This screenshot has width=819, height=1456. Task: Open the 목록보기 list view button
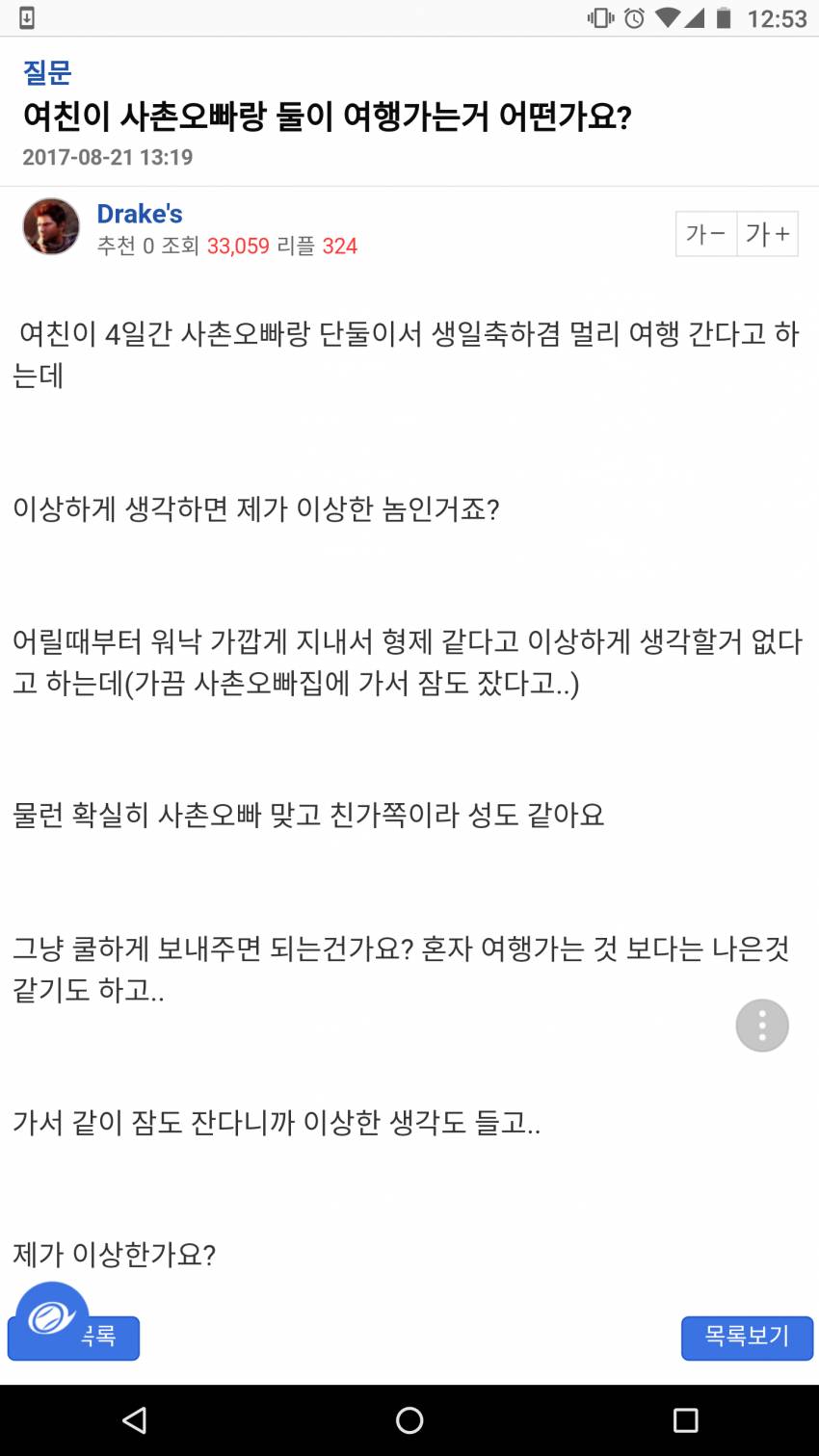[x=747, y=1338]
